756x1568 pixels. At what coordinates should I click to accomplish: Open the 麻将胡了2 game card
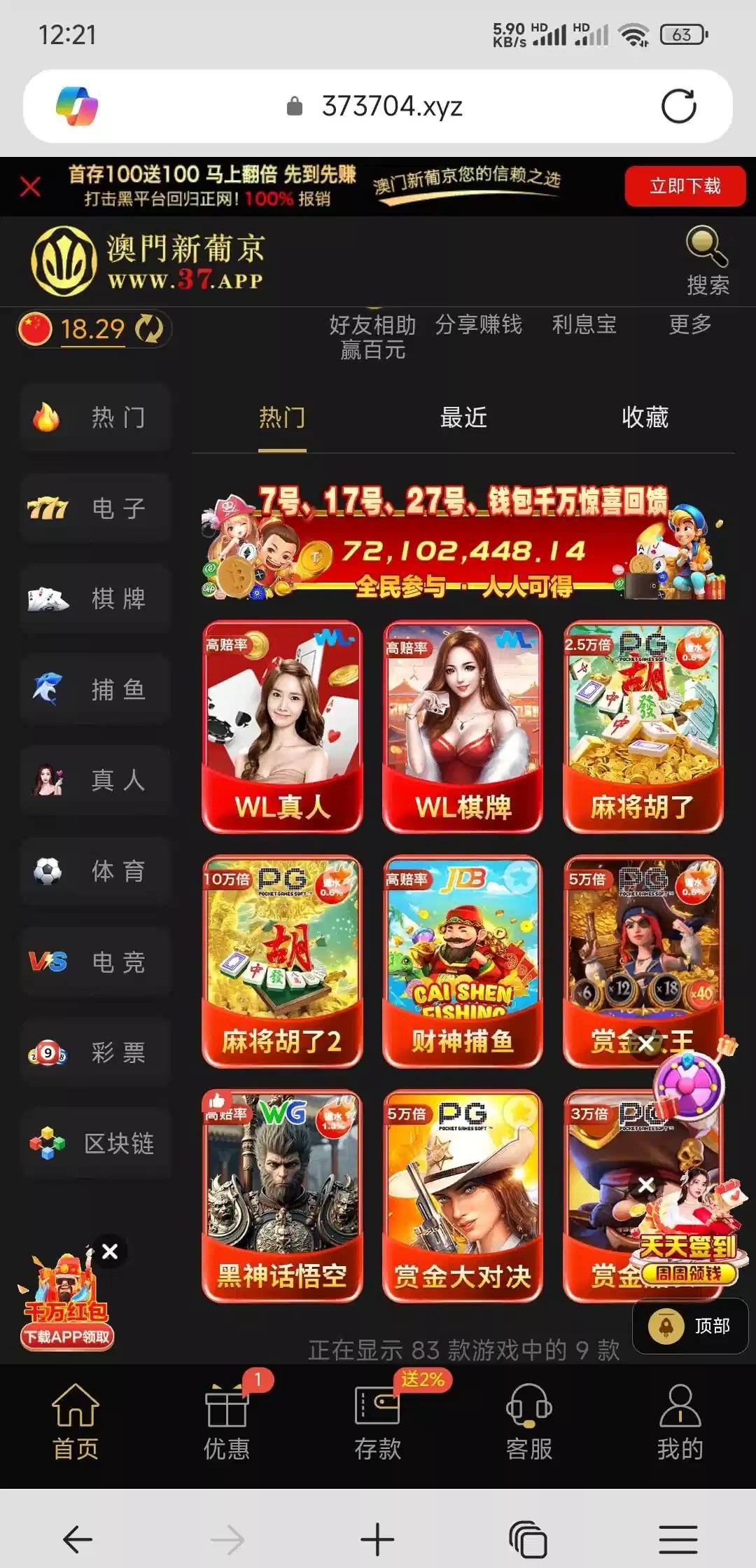pyautogui.click(x=282, y=962)
